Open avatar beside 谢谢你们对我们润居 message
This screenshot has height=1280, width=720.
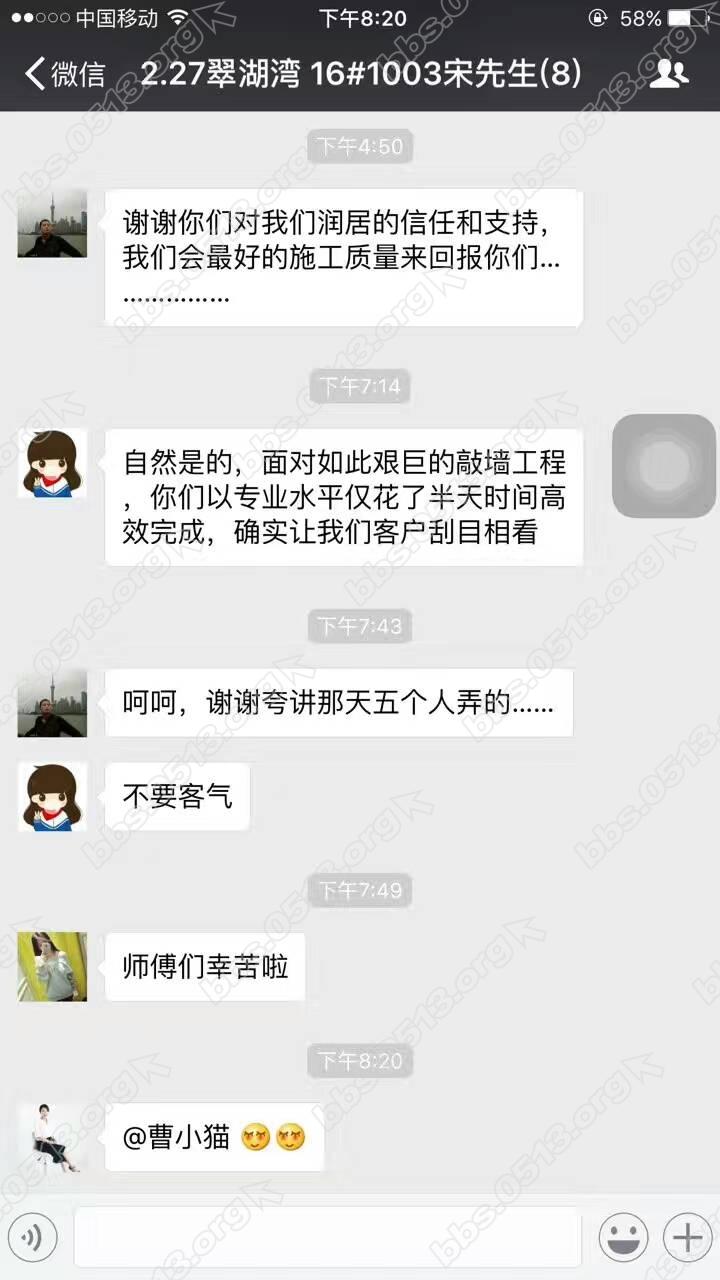[x=52, y=223]
